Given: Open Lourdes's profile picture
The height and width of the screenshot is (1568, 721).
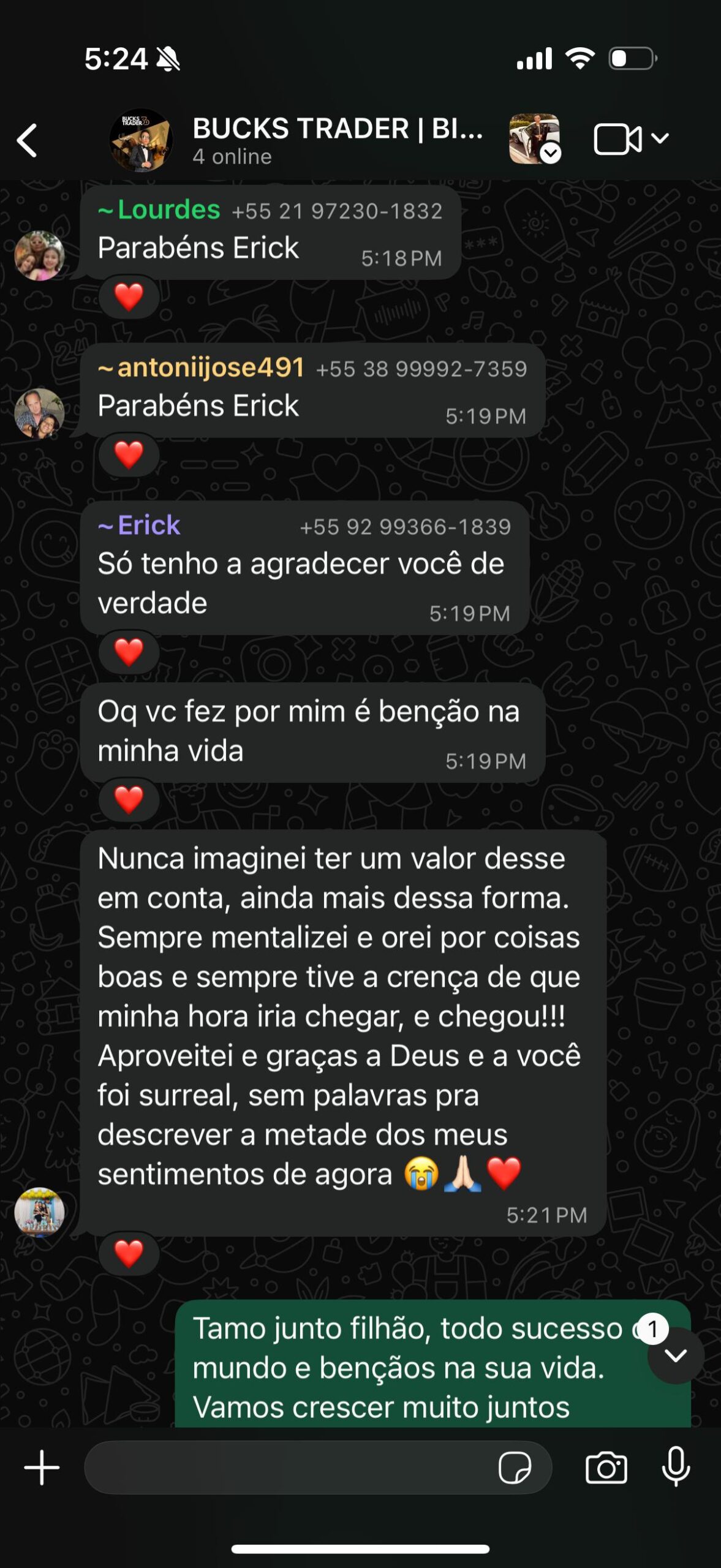Looking at the screenshot, I should coord(39,255).
